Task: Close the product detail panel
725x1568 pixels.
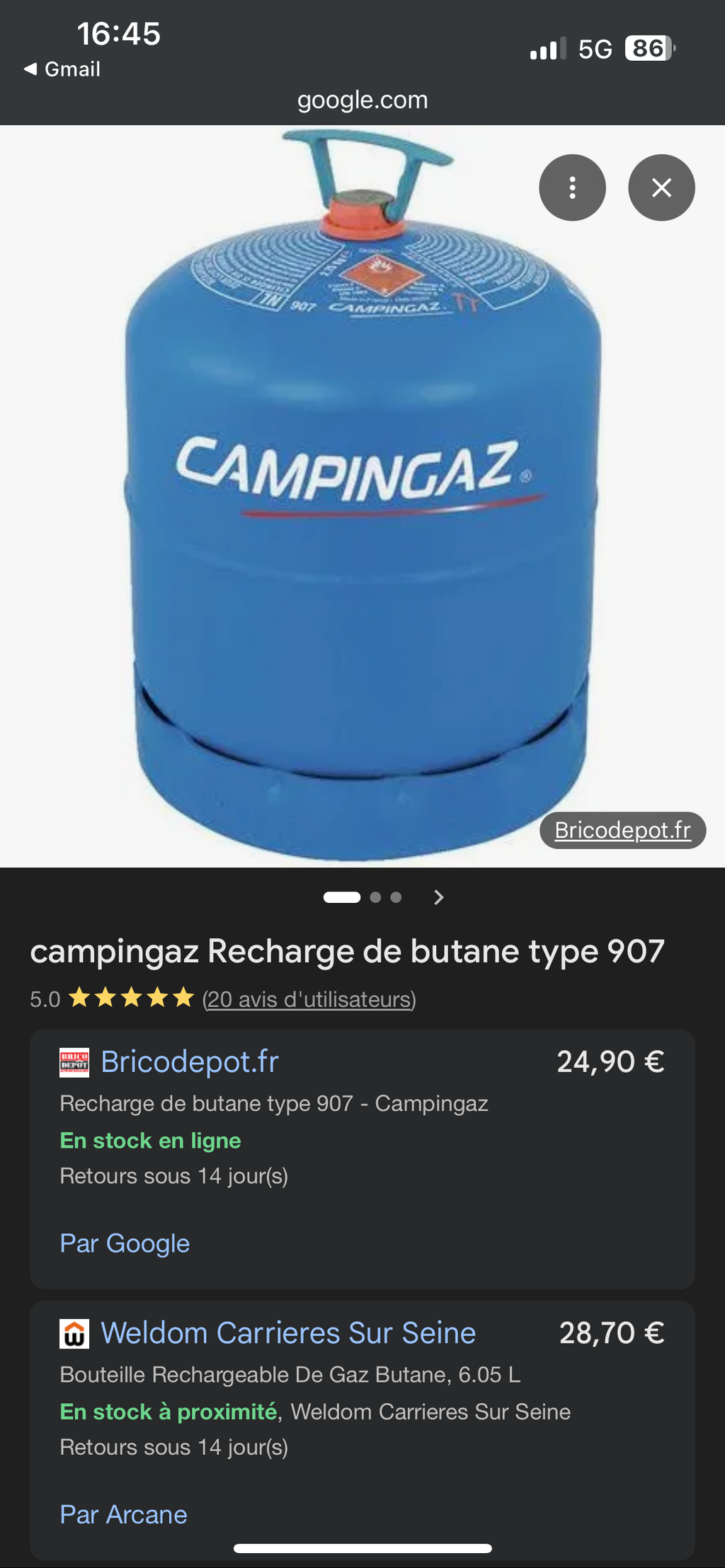Action: [661, 188]
